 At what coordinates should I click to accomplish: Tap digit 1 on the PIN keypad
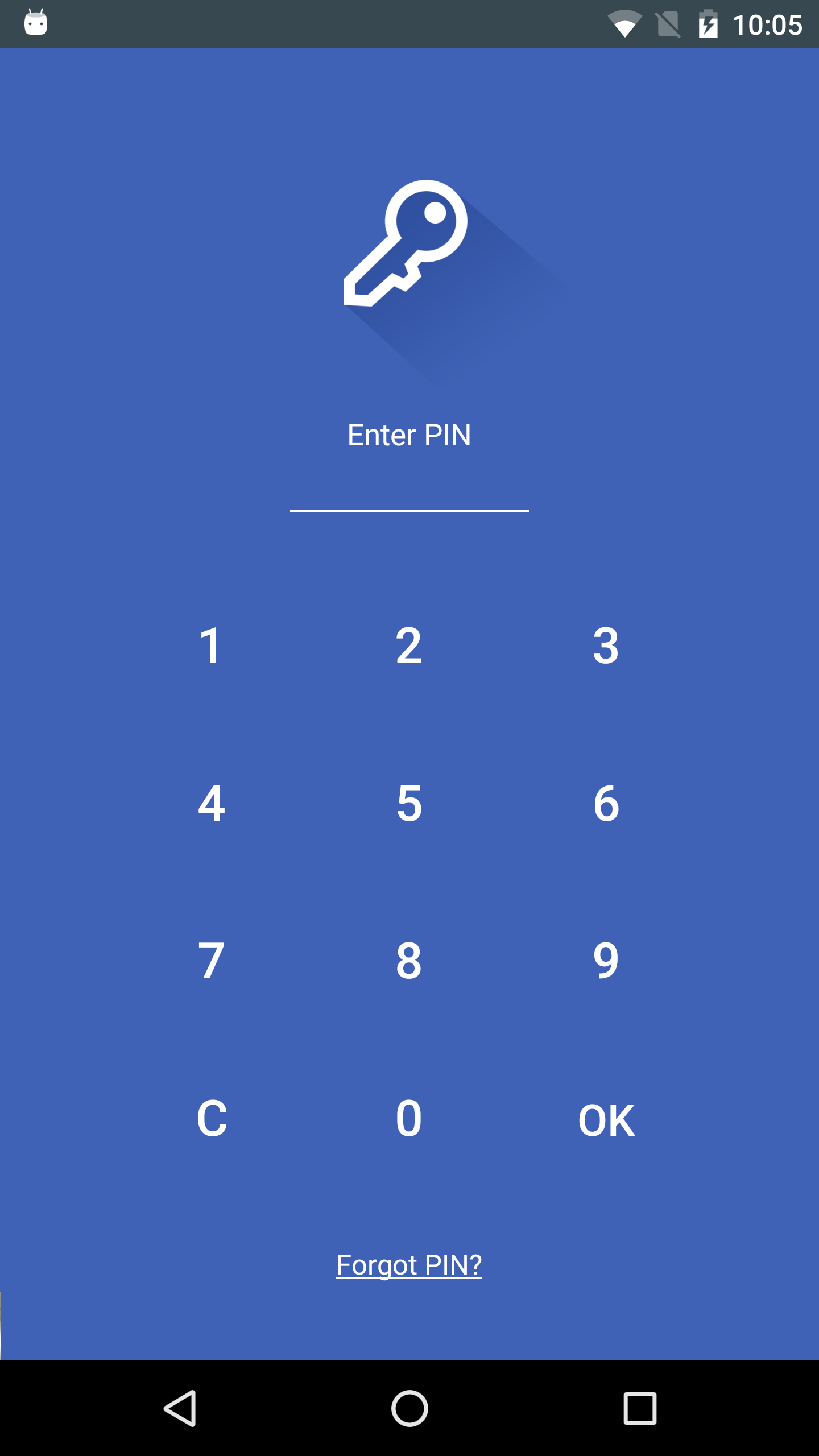[x=212, y=646]
